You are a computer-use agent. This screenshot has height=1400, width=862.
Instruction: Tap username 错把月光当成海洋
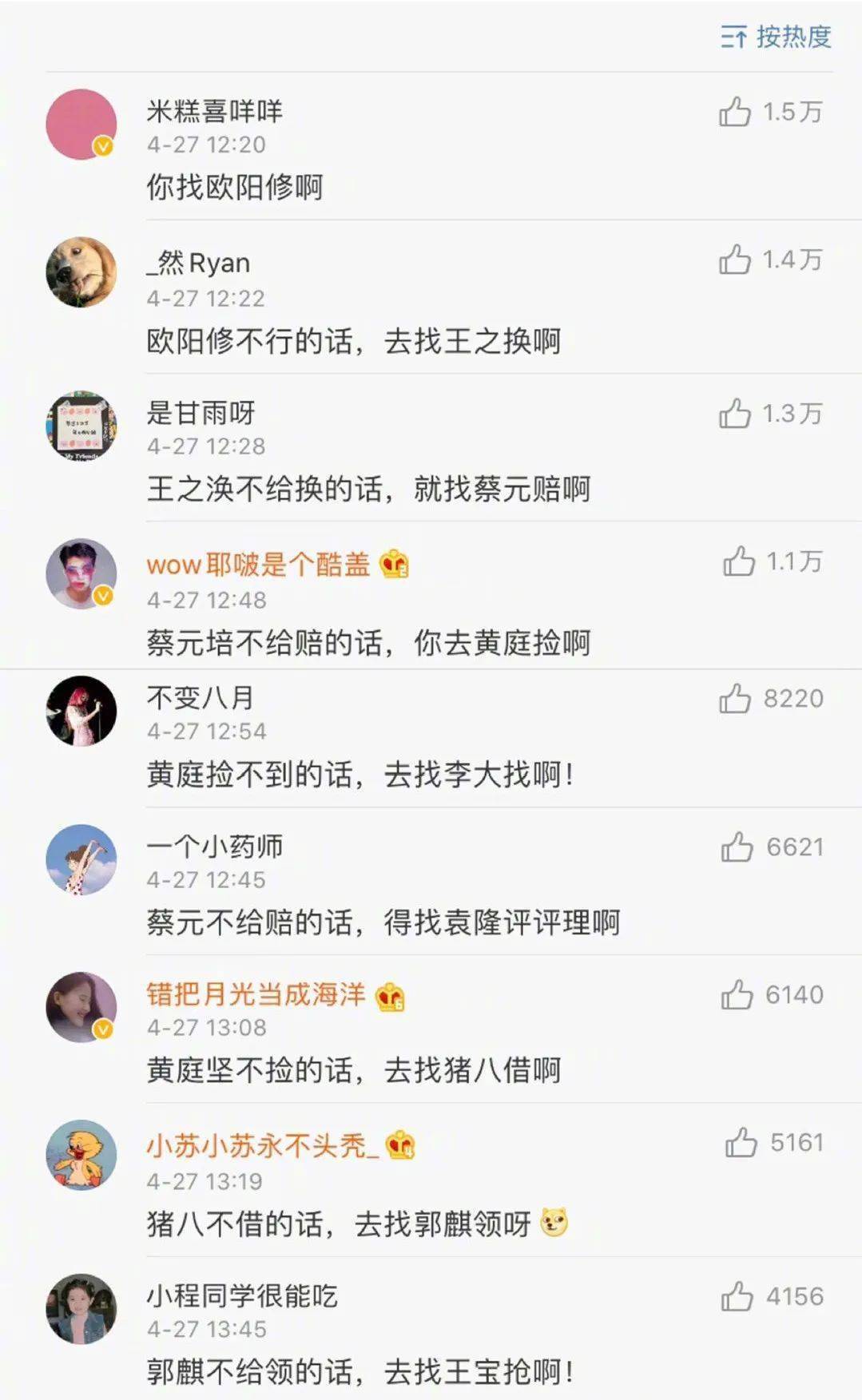pos(256,994)
